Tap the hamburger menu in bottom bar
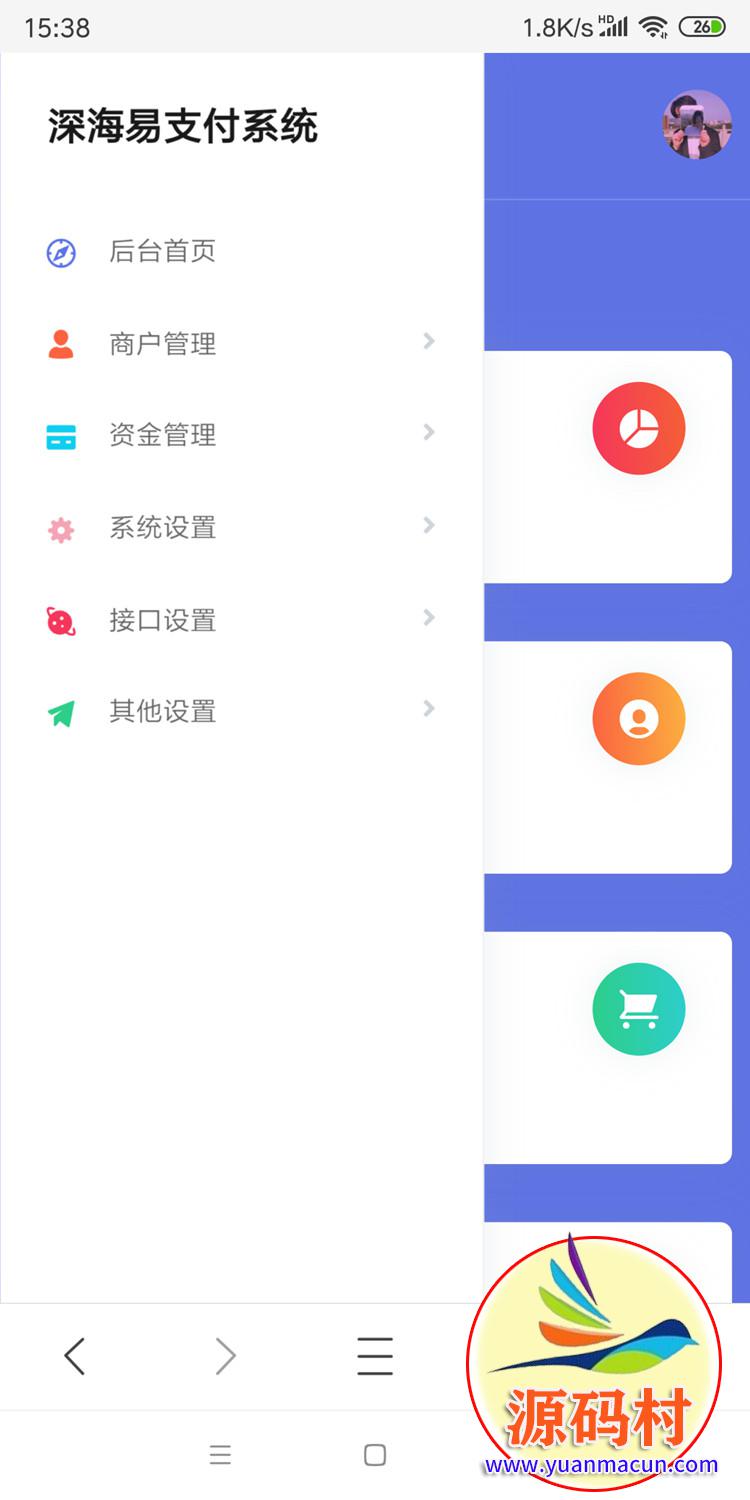 [x=374, y=1356]
